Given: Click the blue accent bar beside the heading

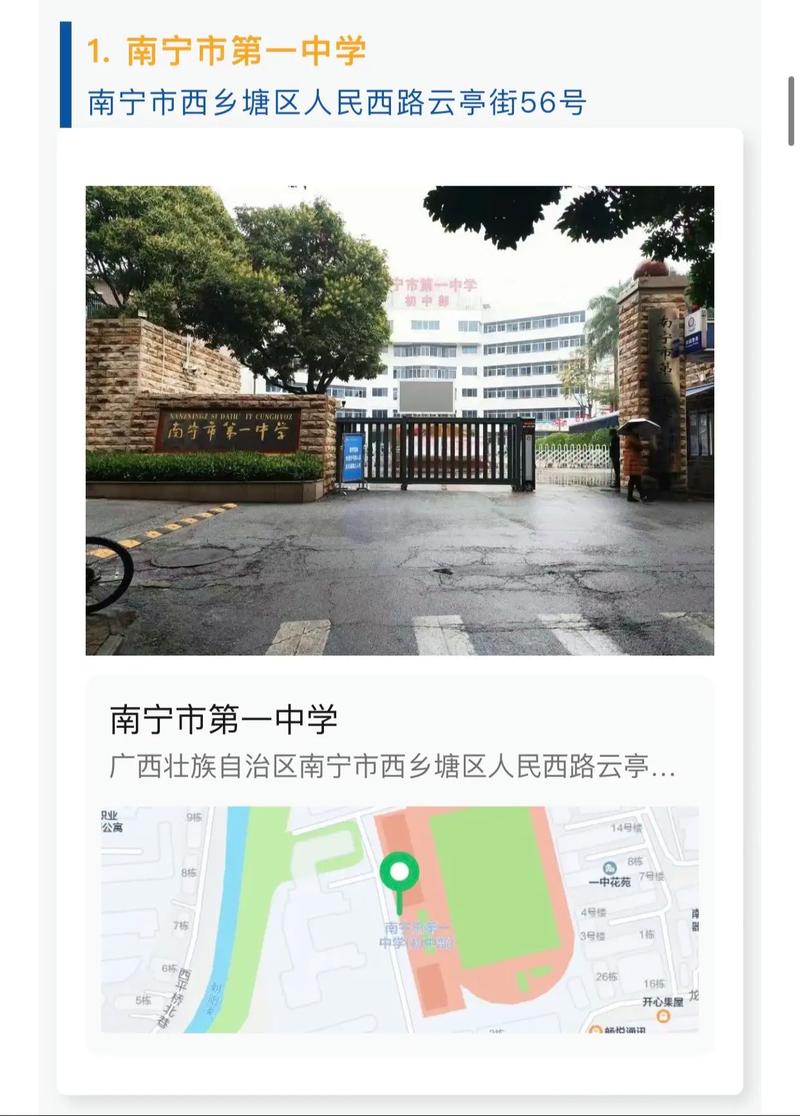Looking at the screenshot, I should [x=68, y=70].
